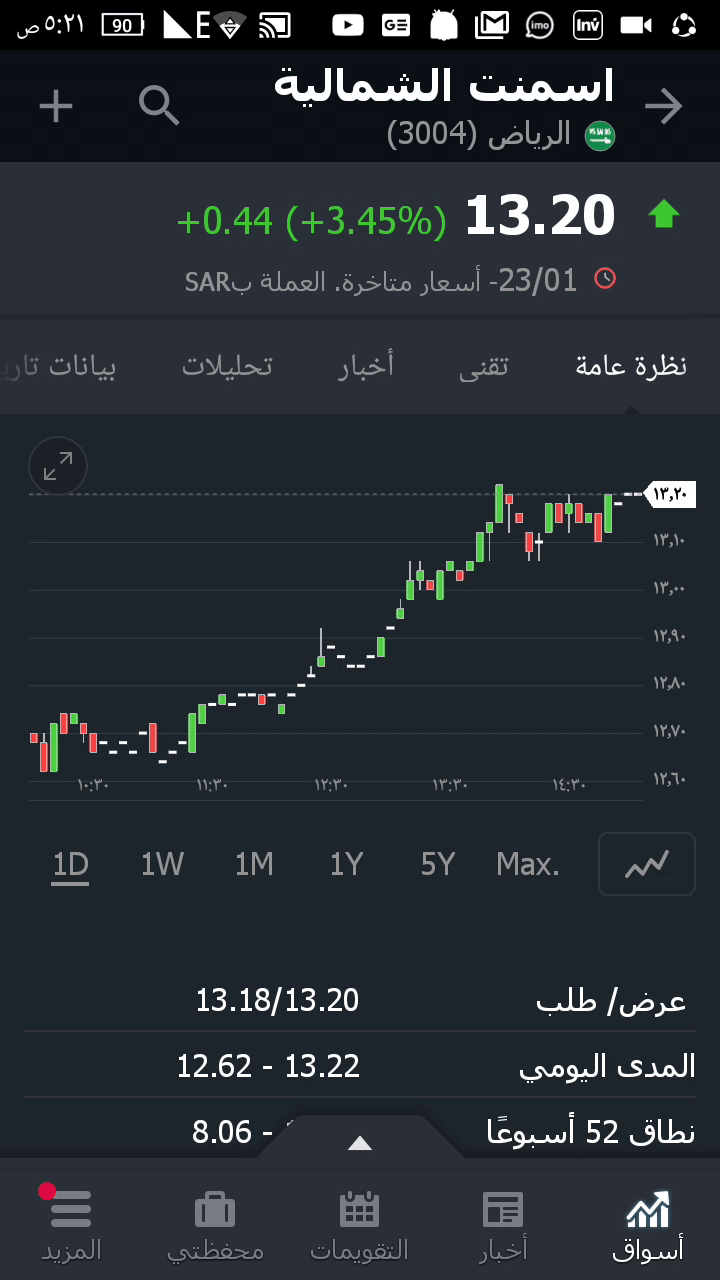This screenshot has height=1280, width=720.
Task: Change the chart type with line icon
Action: pyautogui.click(x=646, y=864)
